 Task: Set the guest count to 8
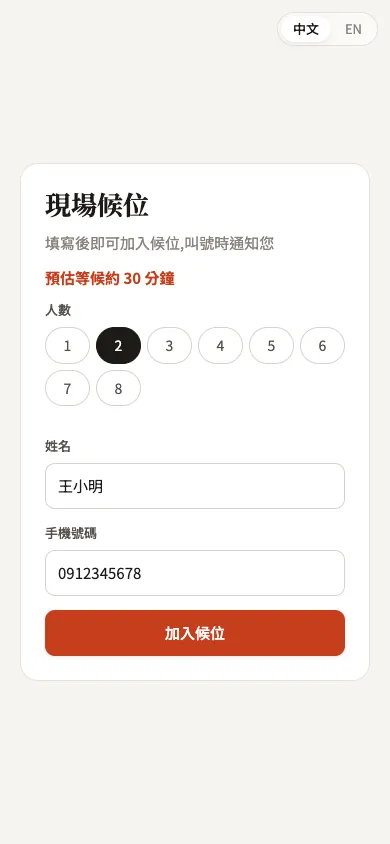118,388
